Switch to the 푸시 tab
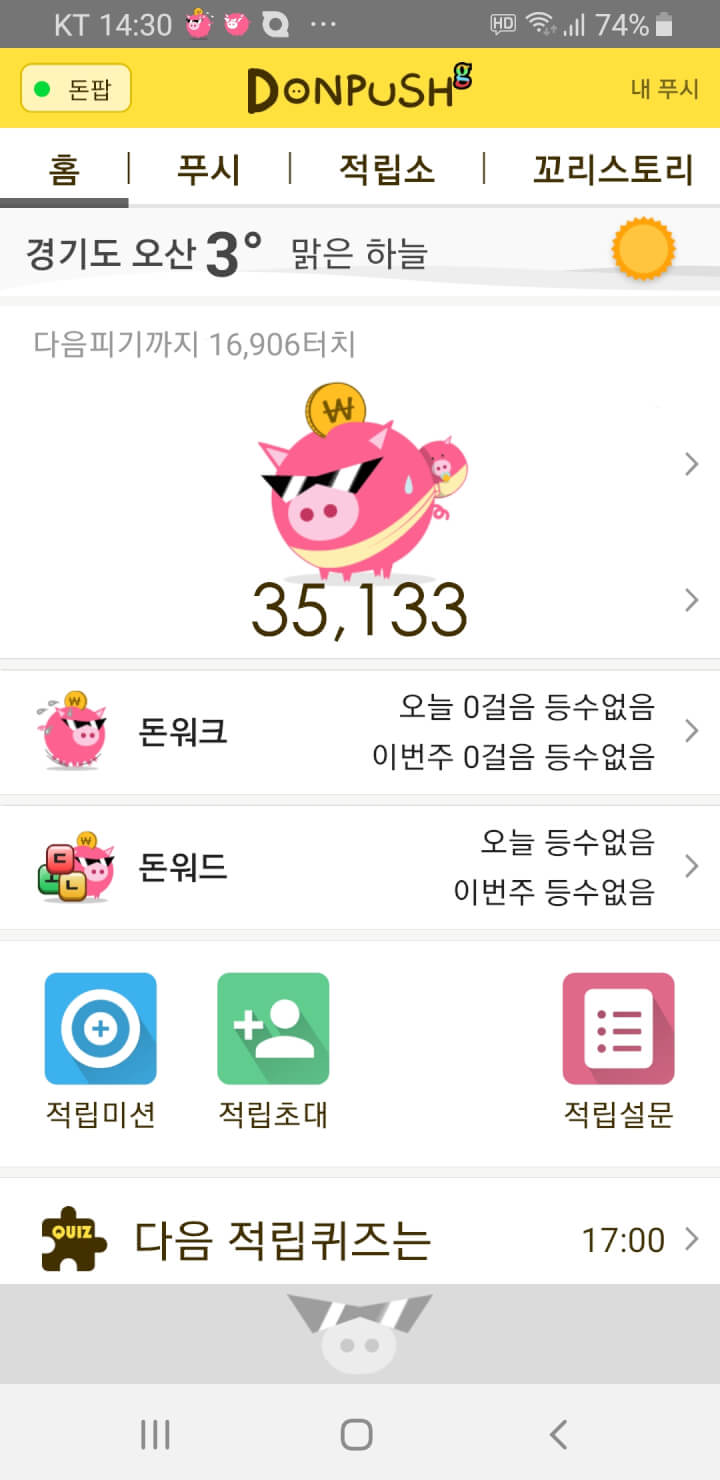 (x=209, y=169)
